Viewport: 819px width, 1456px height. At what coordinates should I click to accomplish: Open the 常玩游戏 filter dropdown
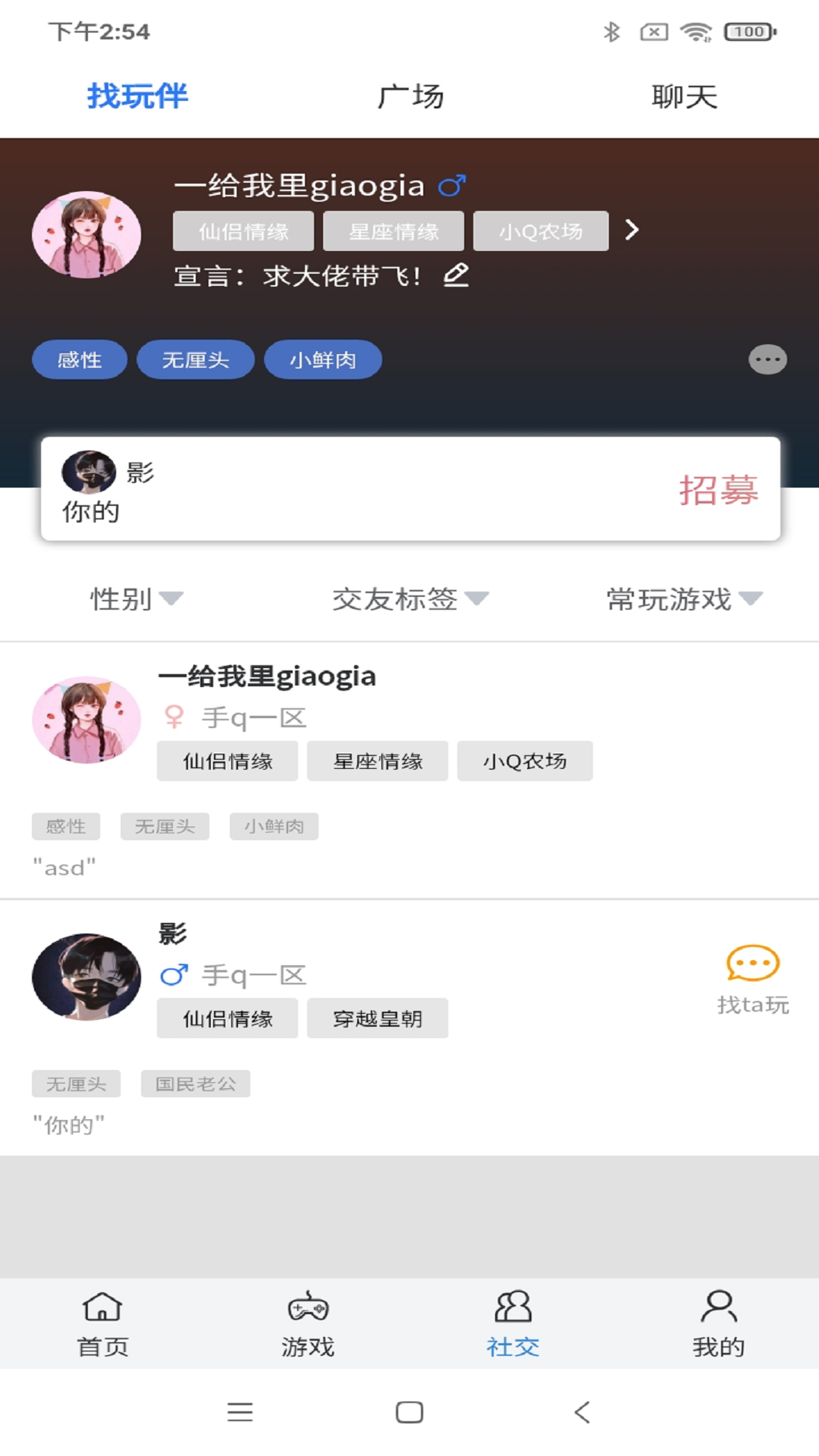point(684,599)
